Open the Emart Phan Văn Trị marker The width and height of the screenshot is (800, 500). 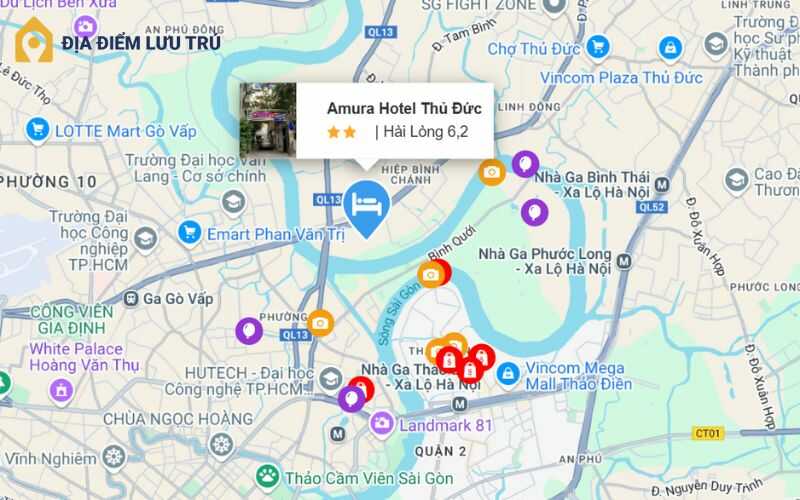click(189, 233)
